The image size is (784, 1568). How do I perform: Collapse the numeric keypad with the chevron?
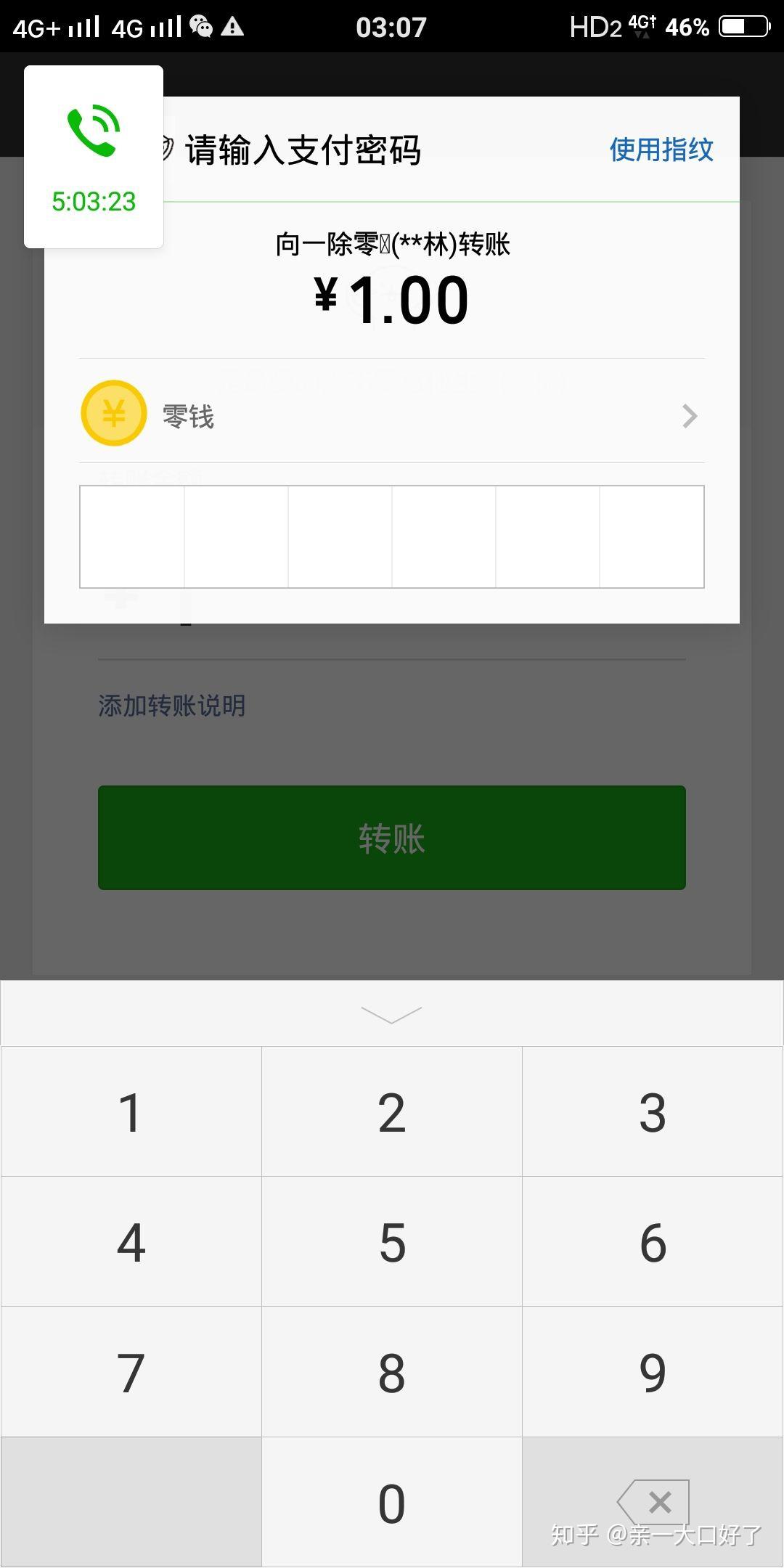click(391, 1014)
